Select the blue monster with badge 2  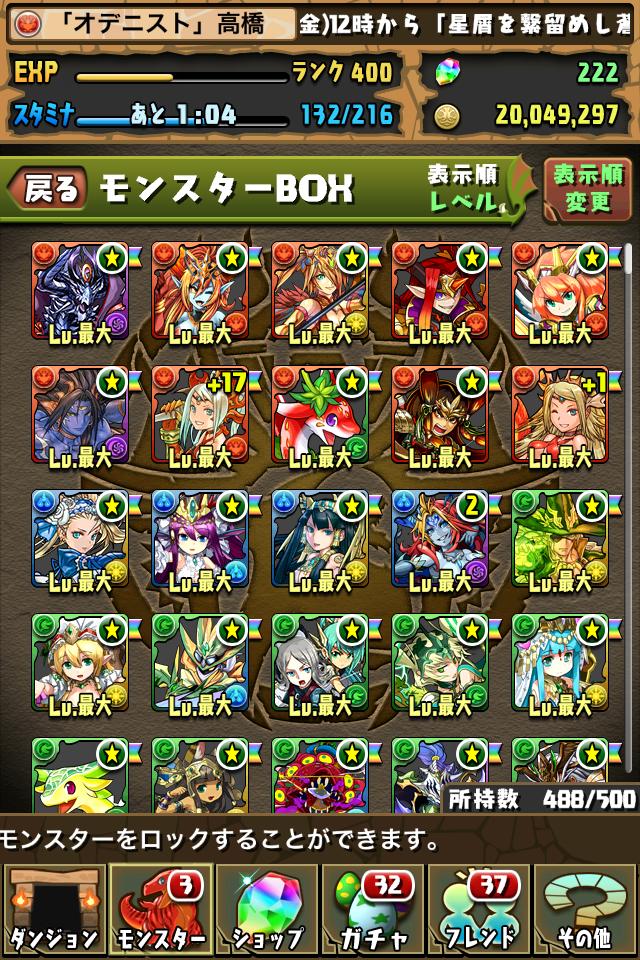[440, 540]
